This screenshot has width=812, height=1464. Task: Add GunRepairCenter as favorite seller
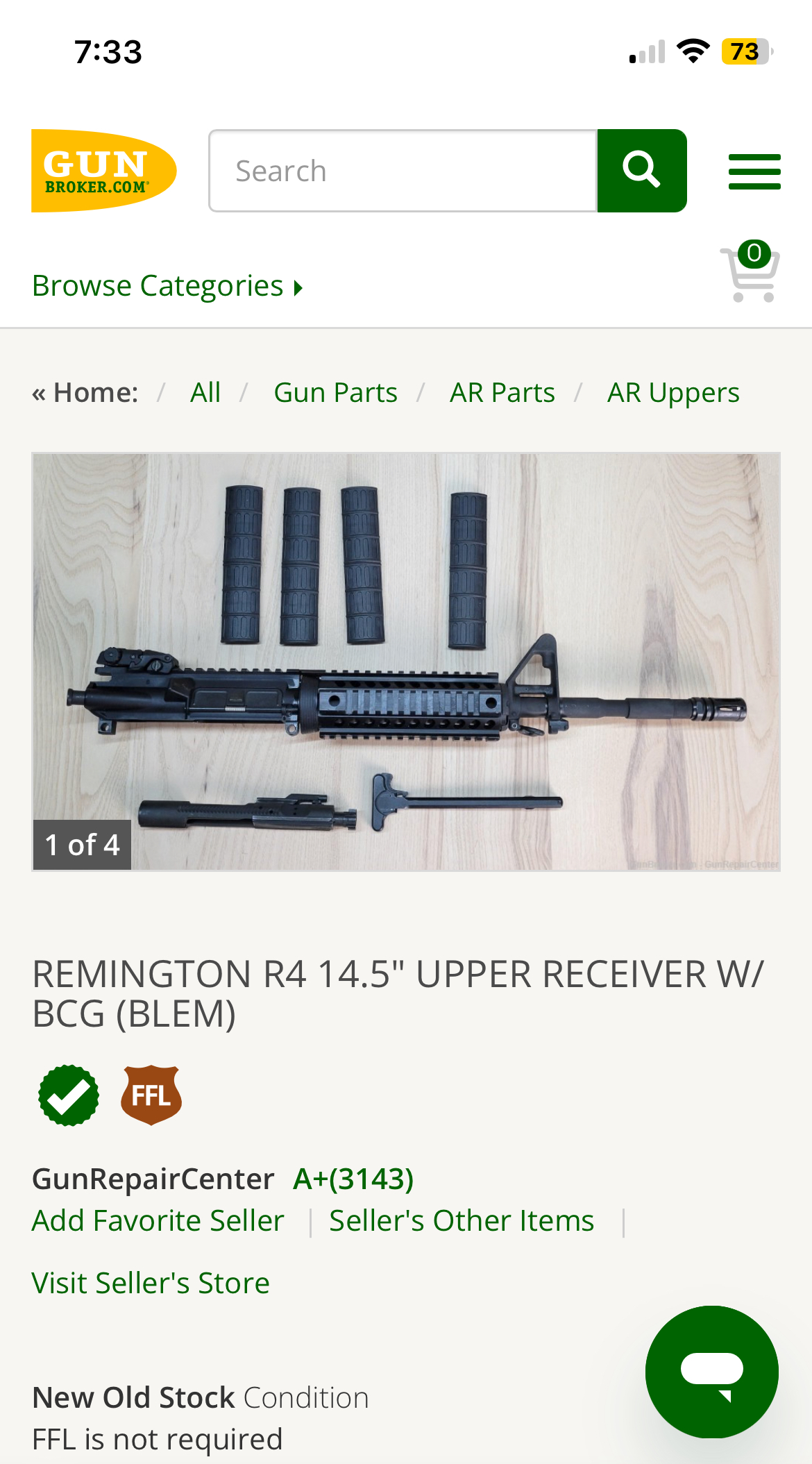[158, 1220]
